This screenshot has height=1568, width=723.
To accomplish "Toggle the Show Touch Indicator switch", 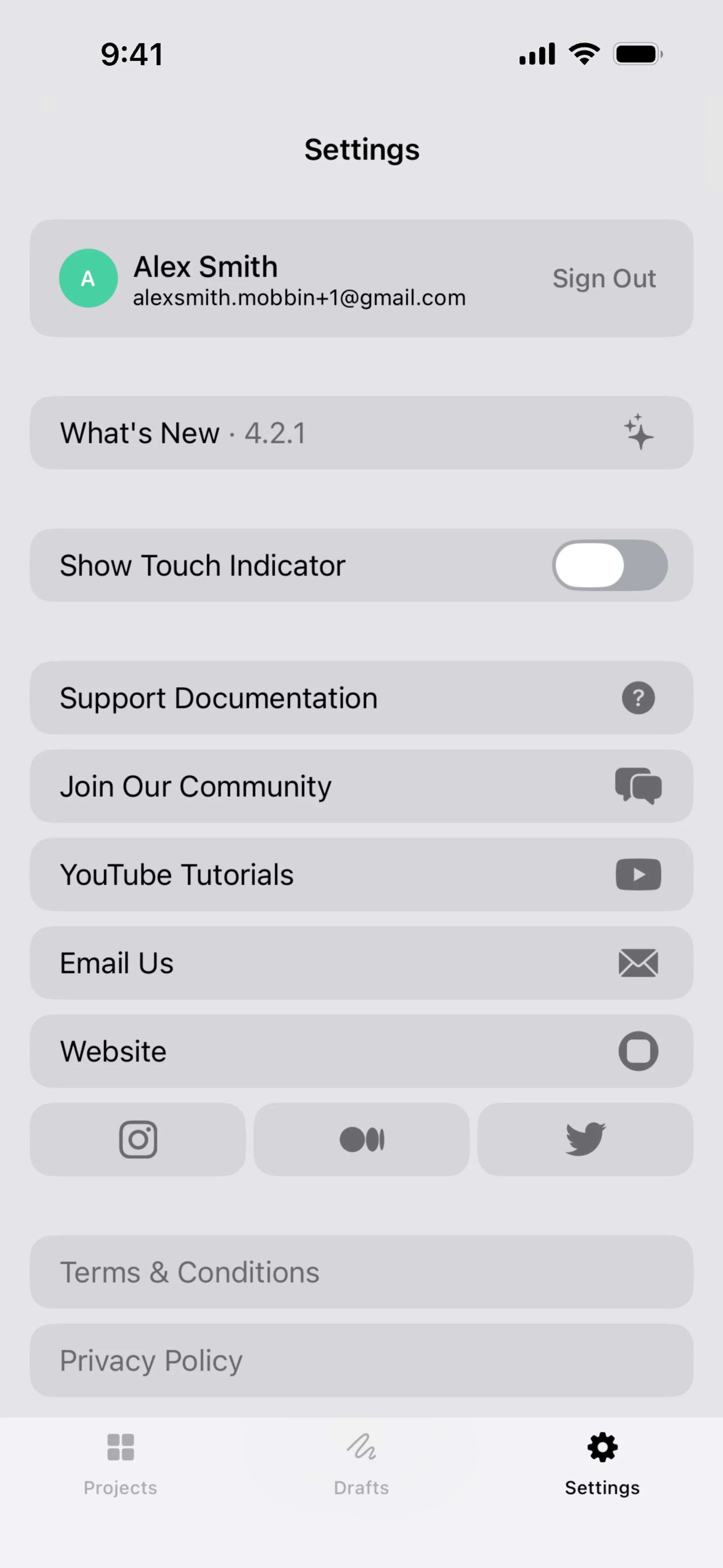I will tap(609, 565).
